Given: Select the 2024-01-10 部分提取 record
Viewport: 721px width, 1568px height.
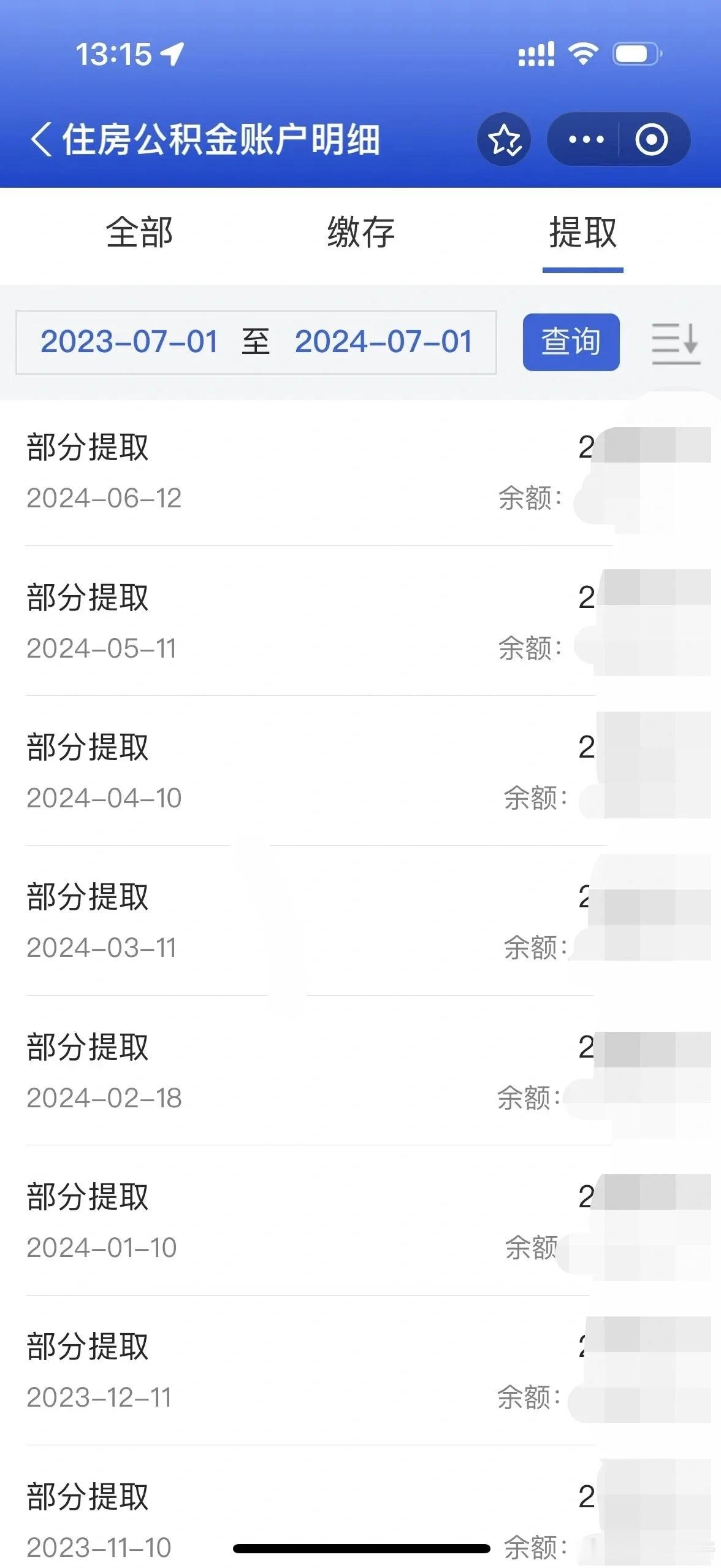Looking at the screenshot, I should [360, 1220].
